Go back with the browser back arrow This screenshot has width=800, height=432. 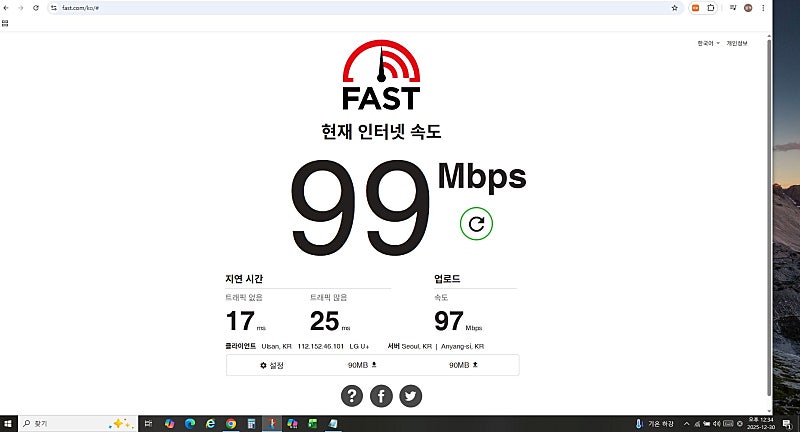[x=7, y=7]
